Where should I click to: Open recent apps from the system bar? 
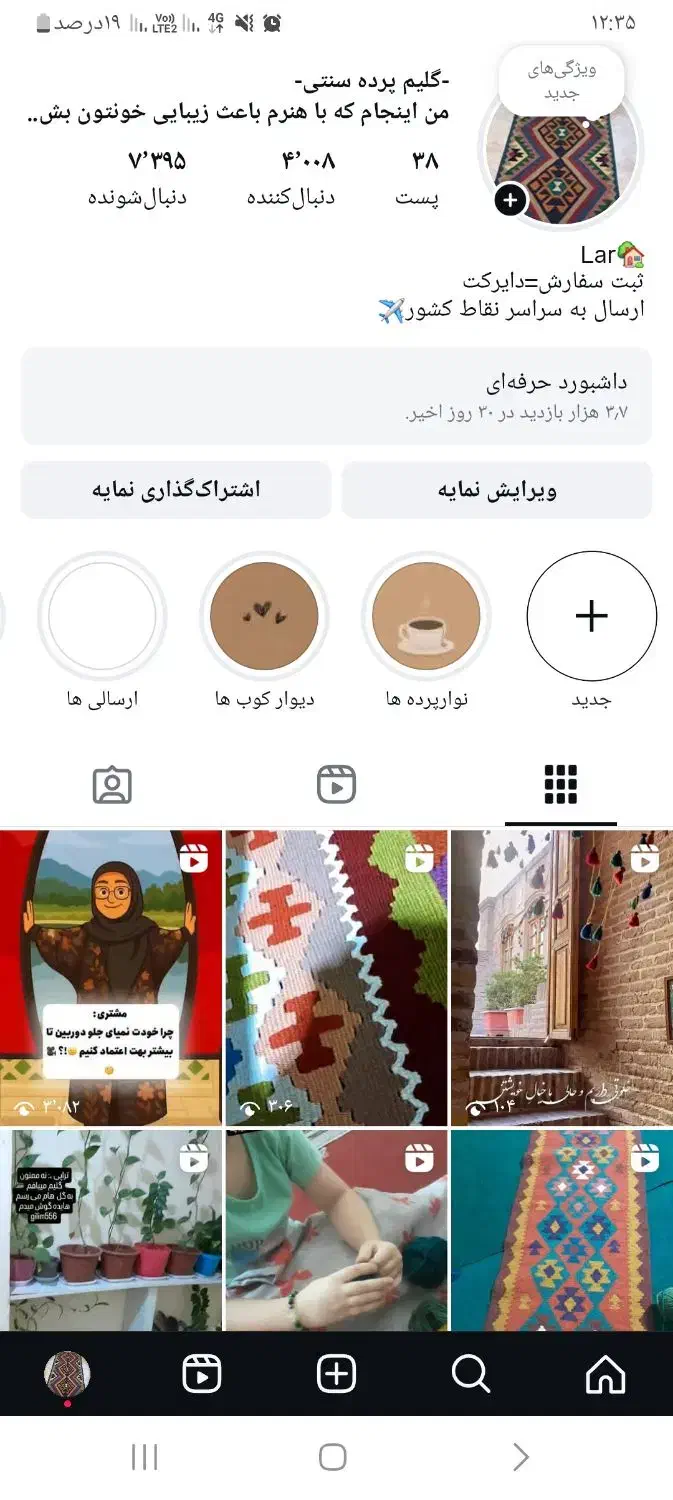(145, 1457)
